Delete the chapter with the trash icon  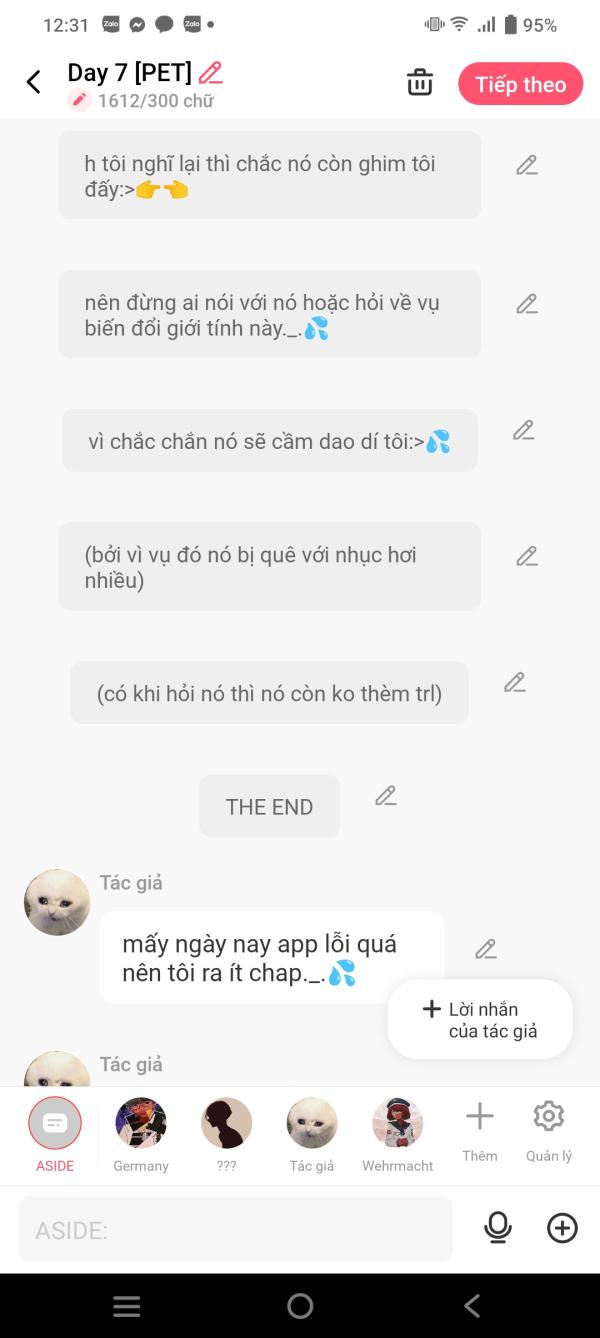pos(420,83)
